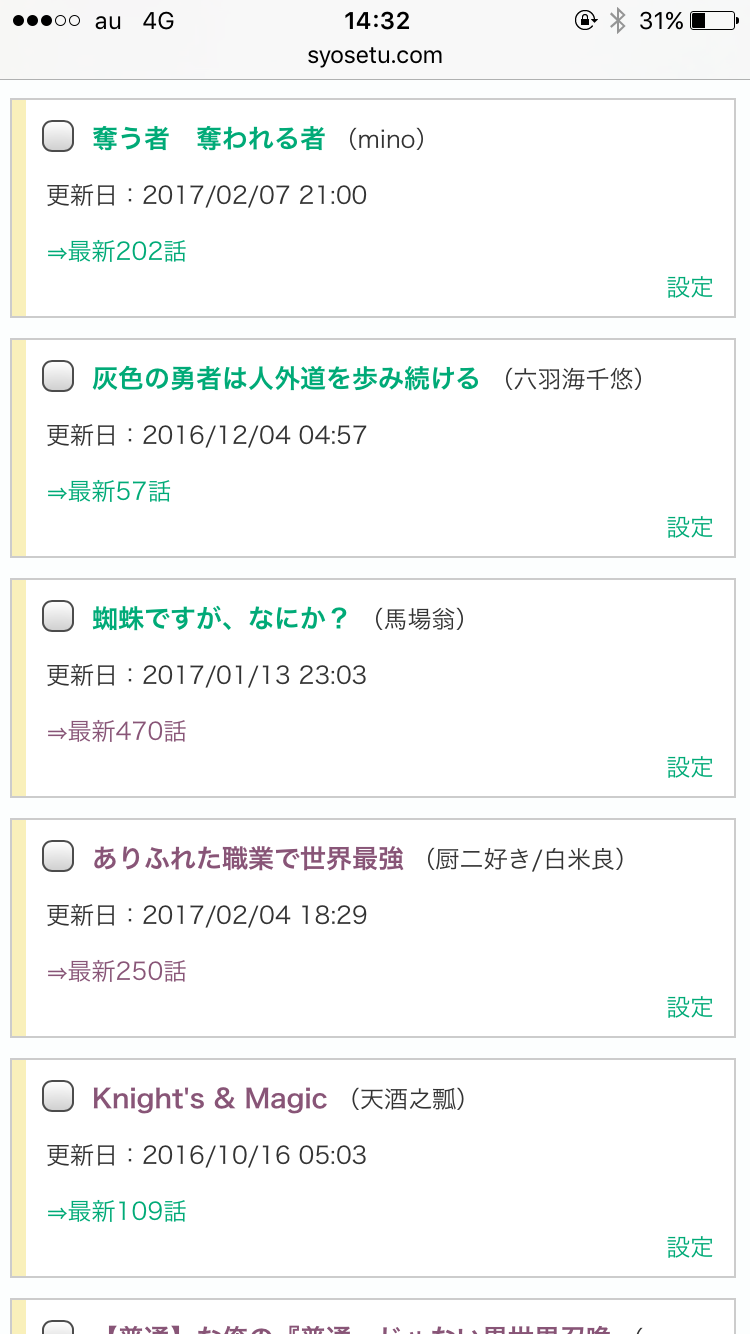
Task: Open the novel 蜘蛛ですが、なにか？
Action: (220, 619)
